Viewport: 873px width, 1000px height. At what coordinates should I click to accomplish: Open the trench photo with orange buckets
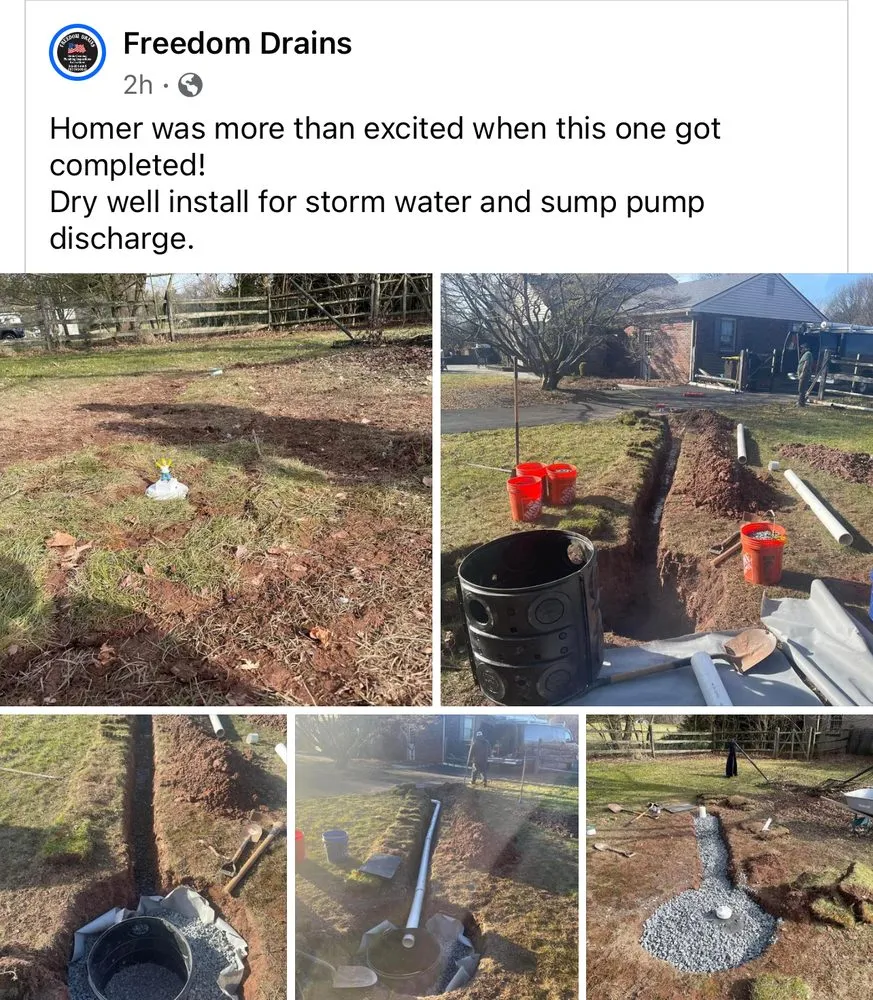click(x=656, y=489)
